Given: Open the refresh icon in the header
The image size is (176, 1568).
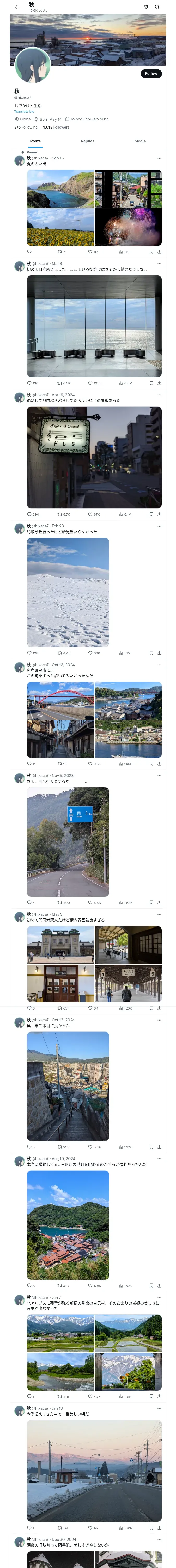Looking at the screenshot, I should [x=146, y=7].
